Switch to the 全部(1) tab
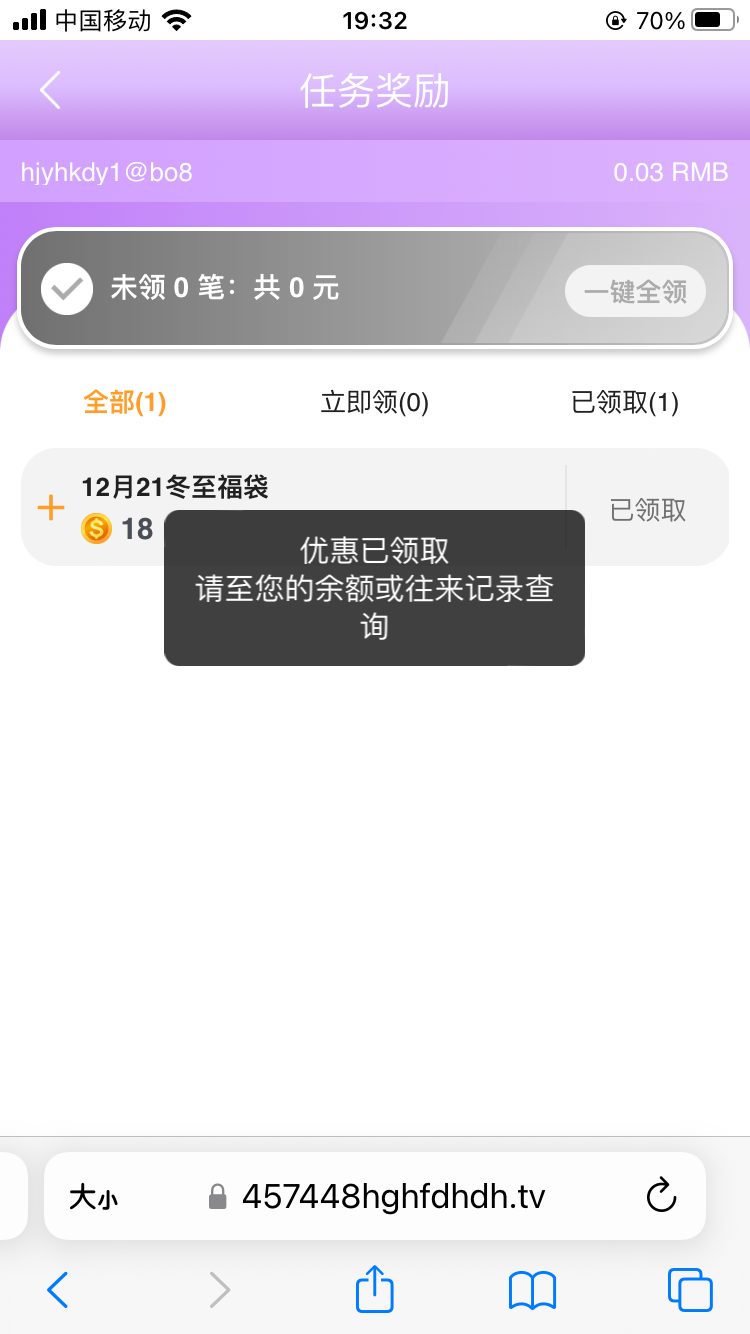Screen dimensions: 750x1334 pyautogui.click(x=124, y=403)
